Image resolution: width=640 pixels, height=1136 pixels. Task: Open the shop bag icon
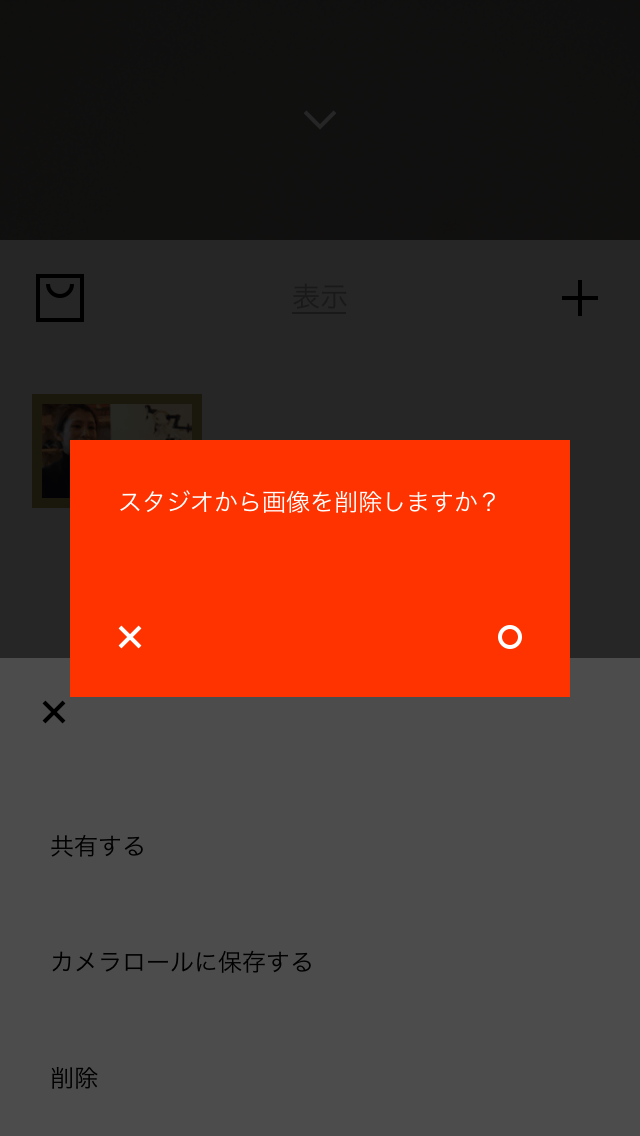pyautogui.click(x=60, y=298)
